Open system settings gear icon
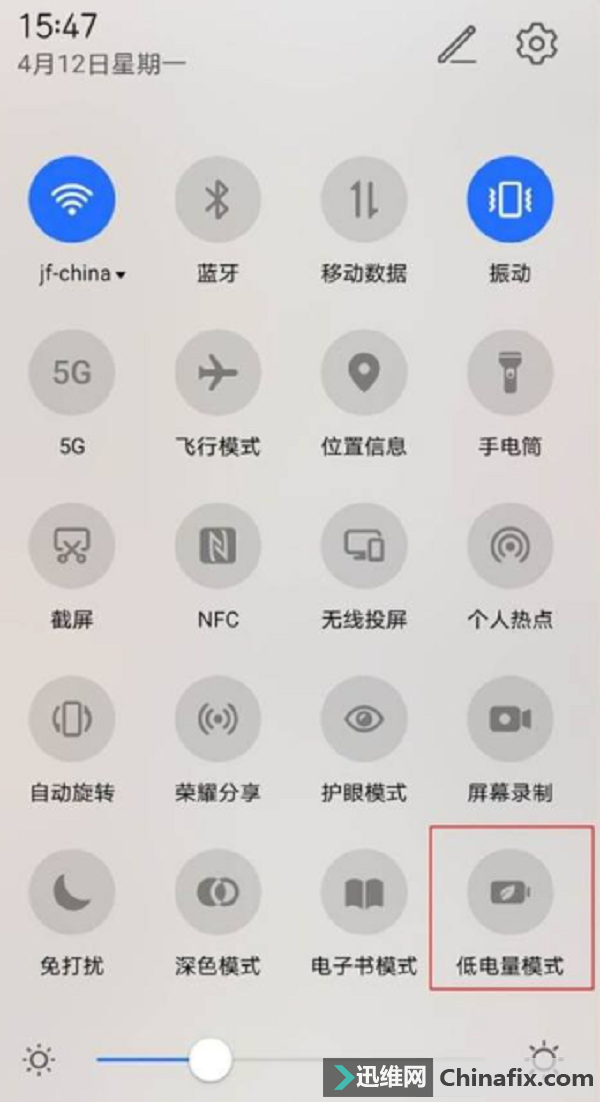The width and height of the screenshot is (600, 1102). (537, 44)
